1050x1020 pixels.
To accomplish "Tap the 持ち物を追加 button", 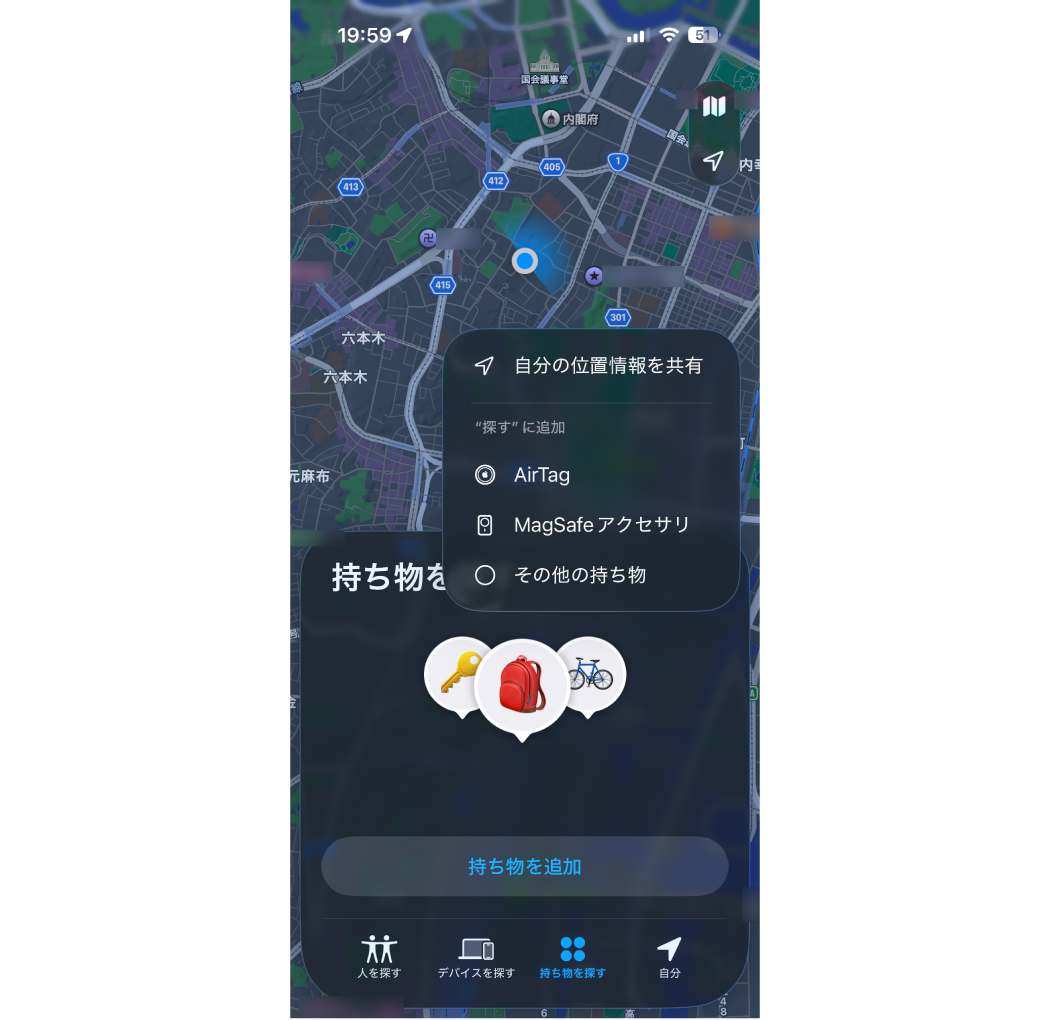I will (x=525, y=867).
